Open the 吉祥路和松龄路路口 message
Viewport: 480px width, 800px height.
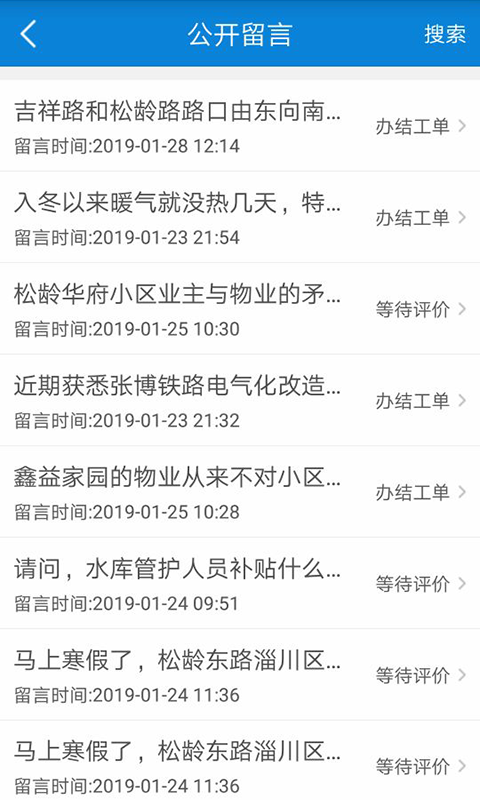[240, 126]
